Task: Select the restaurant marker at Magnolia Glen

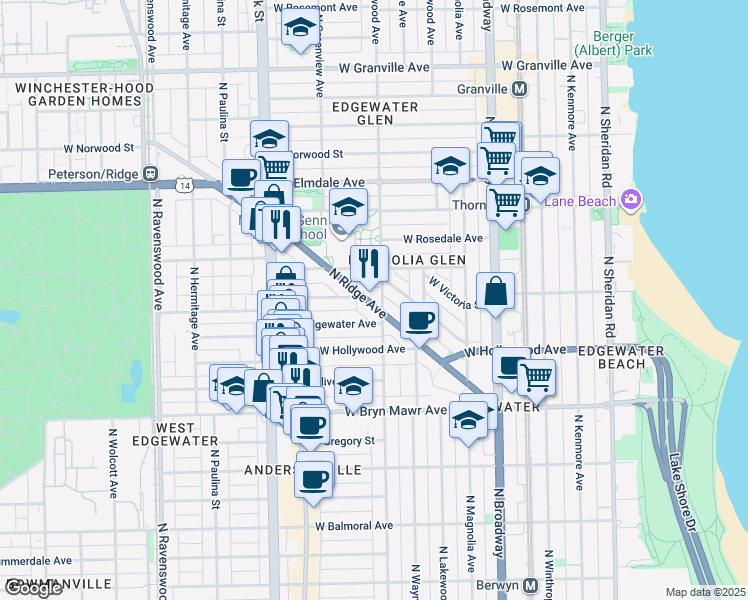Action: pos(369,265)
